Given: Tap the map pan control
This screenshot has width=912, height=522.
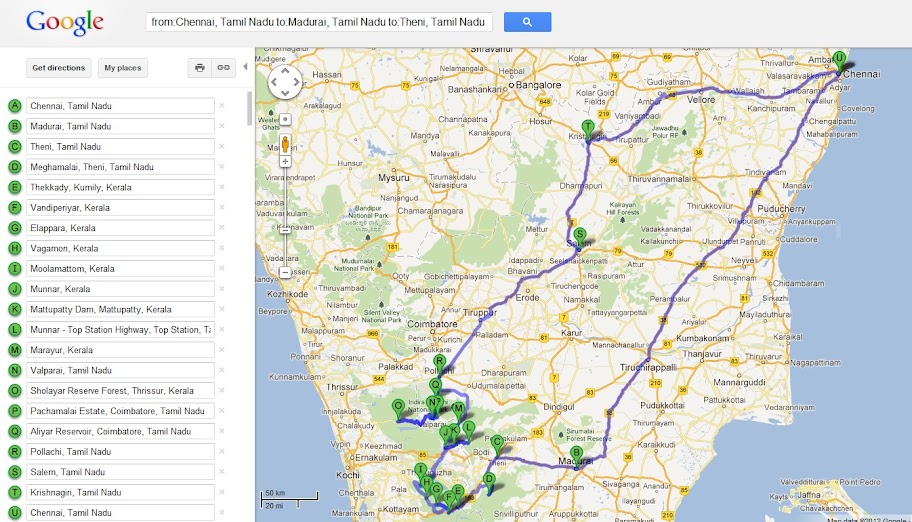Looking at the screenshot, I should [x=285, y=83].
